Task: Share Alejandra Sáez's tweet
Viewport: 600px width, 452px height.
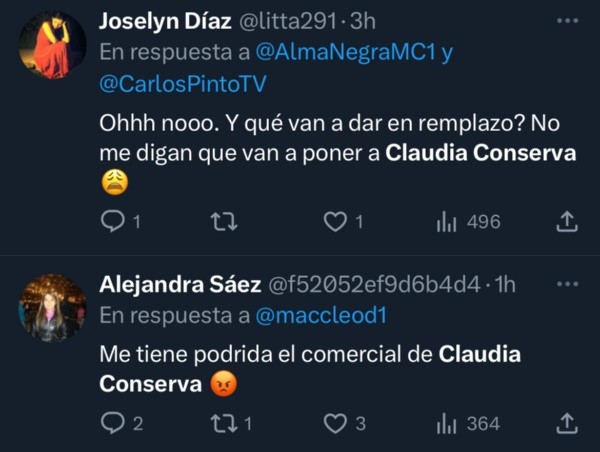Action: (566, 423)
